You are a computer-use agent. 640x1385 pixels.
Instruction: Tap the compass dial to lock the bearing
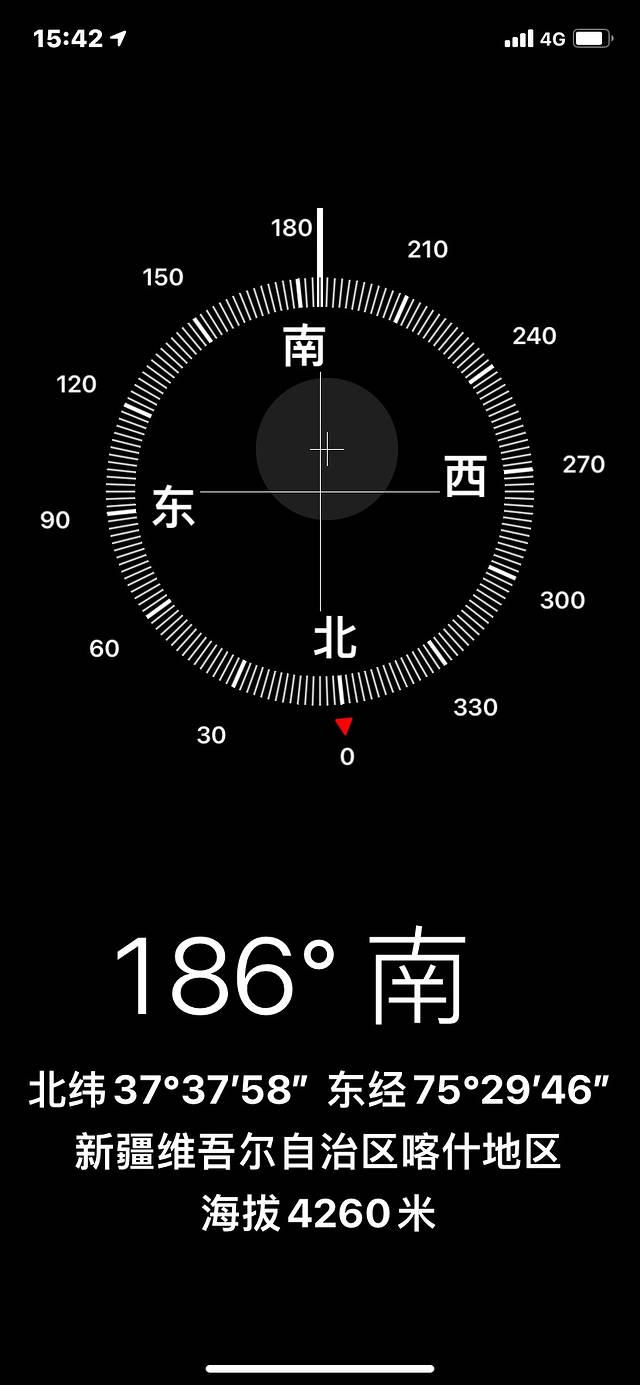point(320,491)
